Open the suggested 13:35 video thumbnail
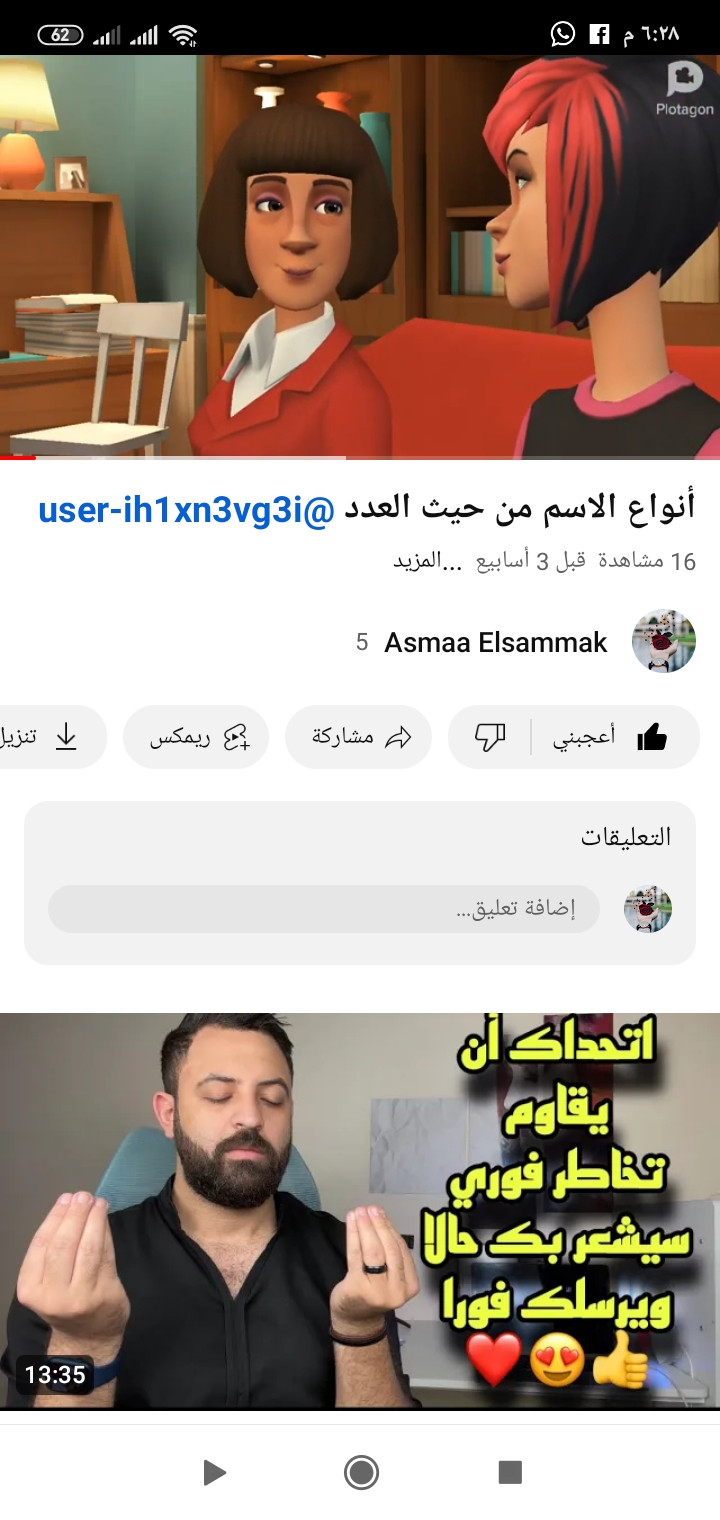The image size is (720, 1520). (x=360, y=1210)
